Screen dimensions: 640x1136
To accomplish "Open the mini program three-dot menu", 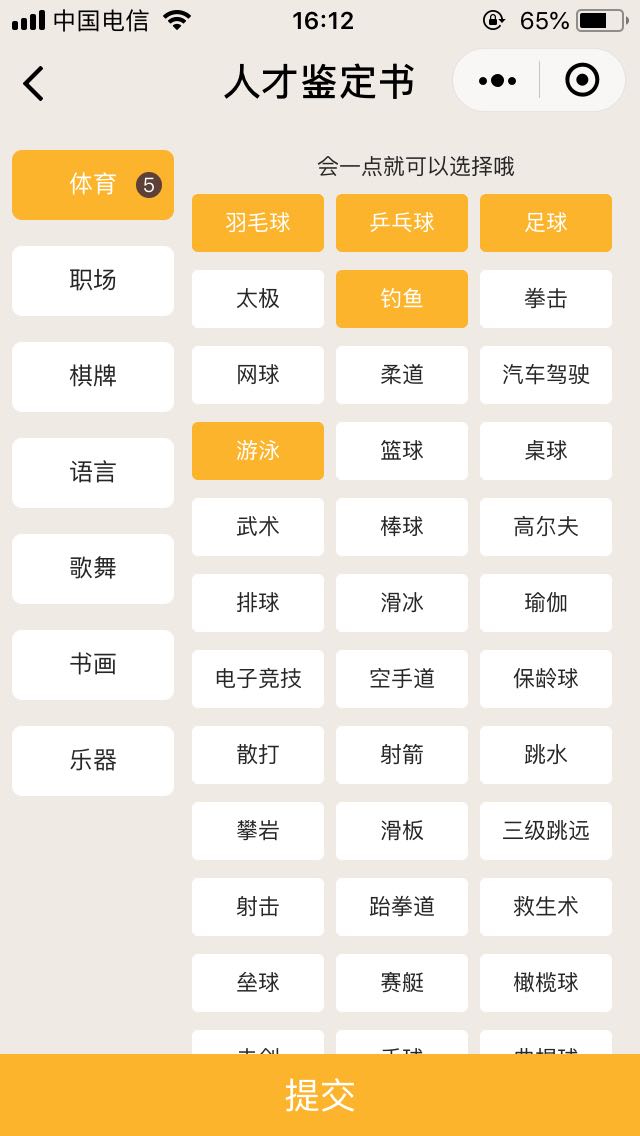I will point(497,80).
